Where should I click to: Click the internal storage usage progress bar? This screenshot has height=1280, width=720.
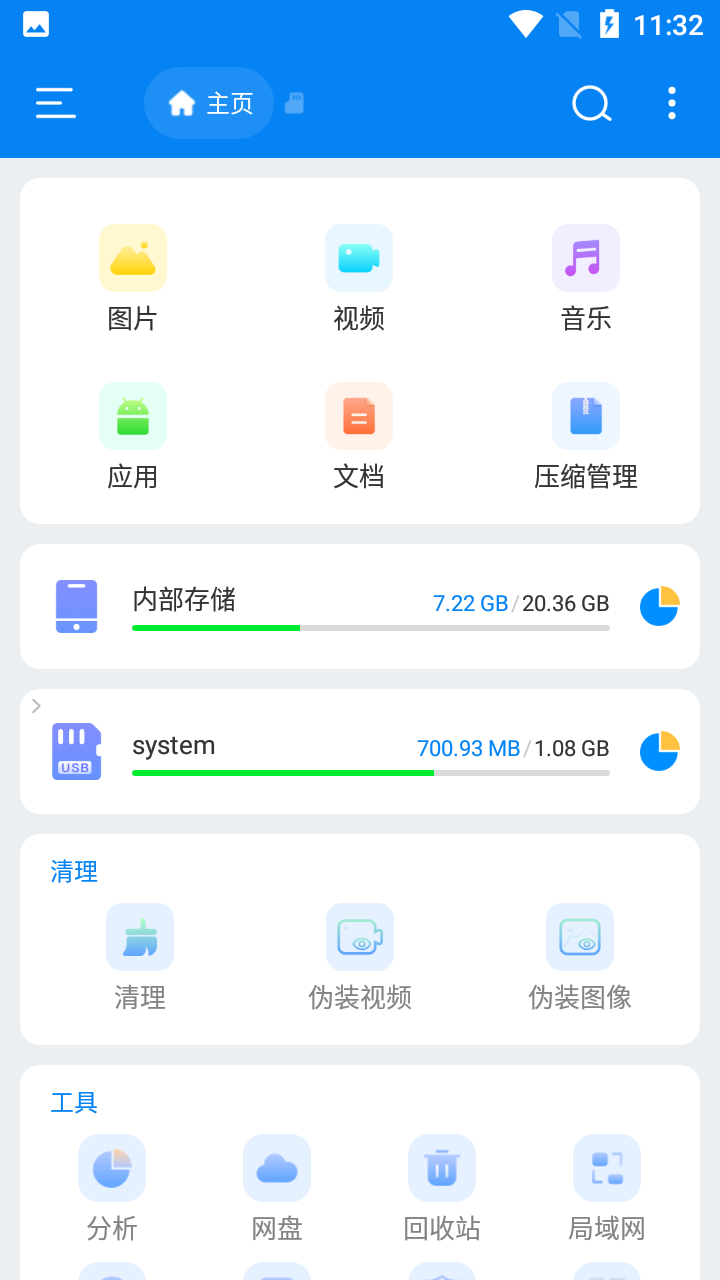coord(370,628)
